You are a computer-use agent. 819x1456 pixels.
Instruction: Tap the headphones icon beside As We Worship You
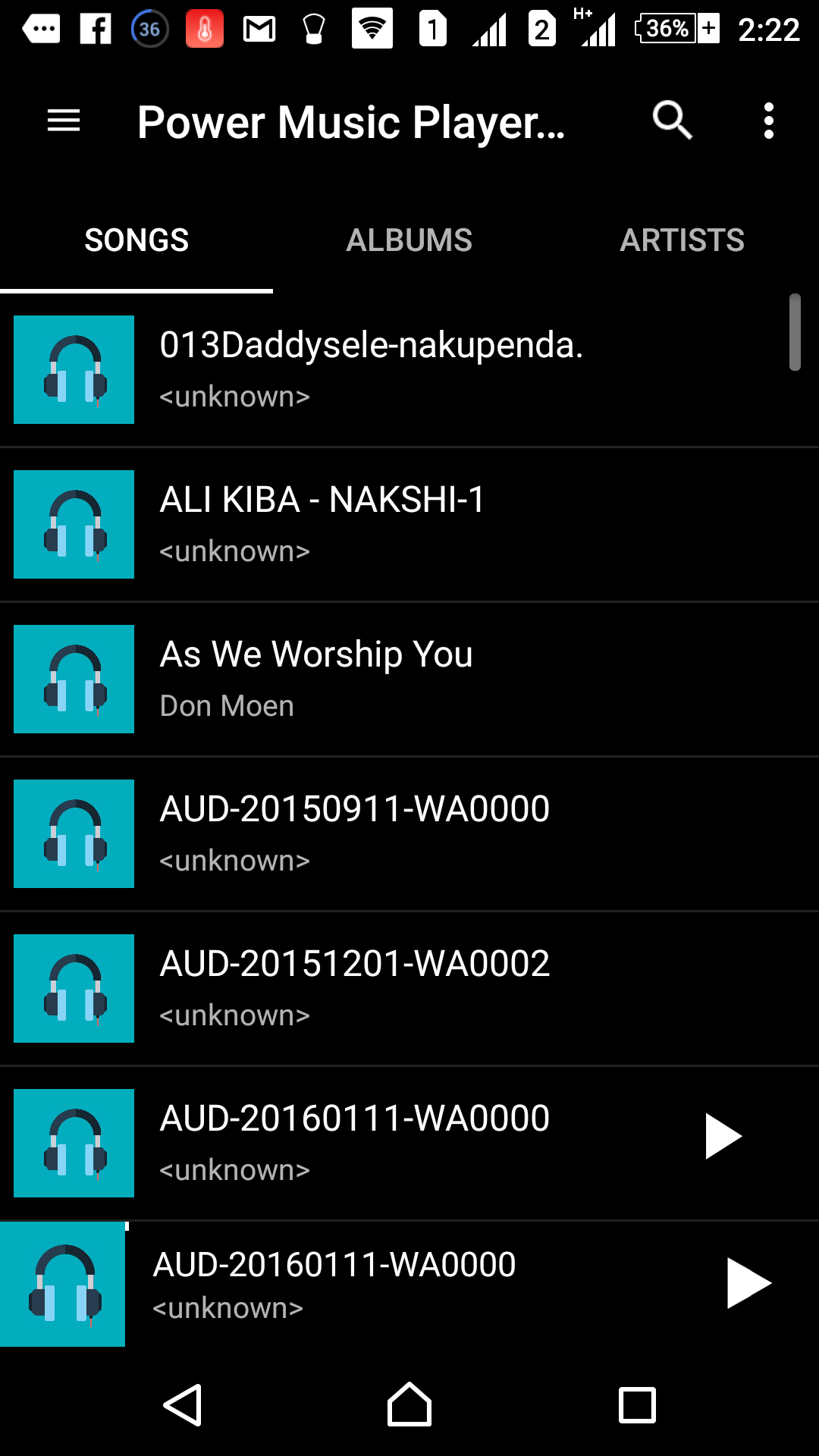tap(73, 679)
